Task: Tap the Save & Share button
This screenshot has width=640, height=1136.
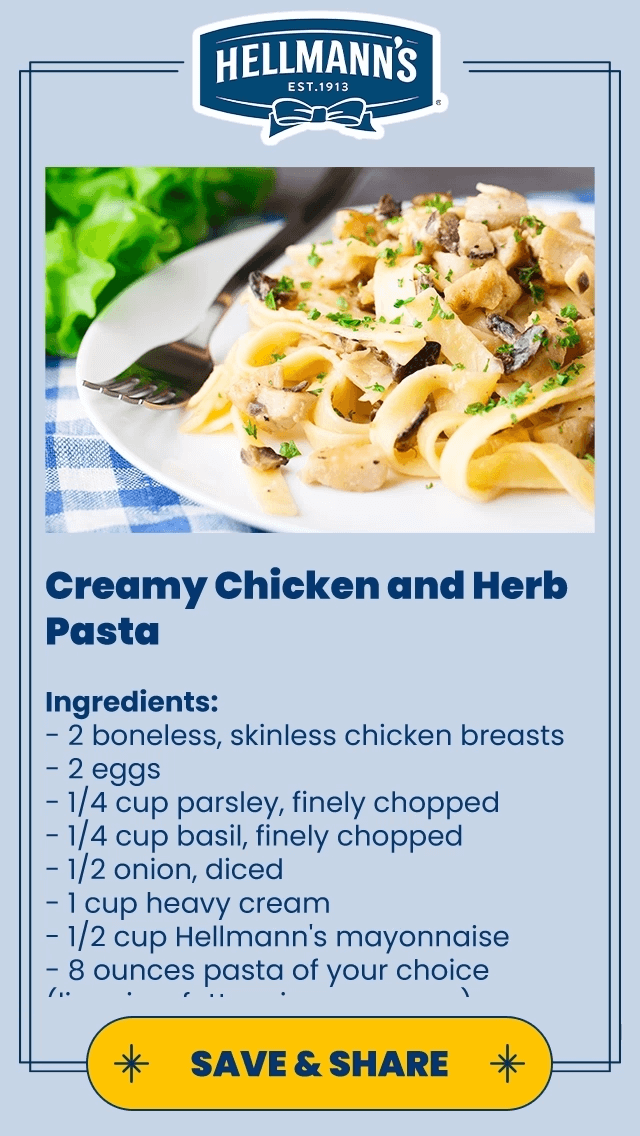Action: tap(319, 1063)
